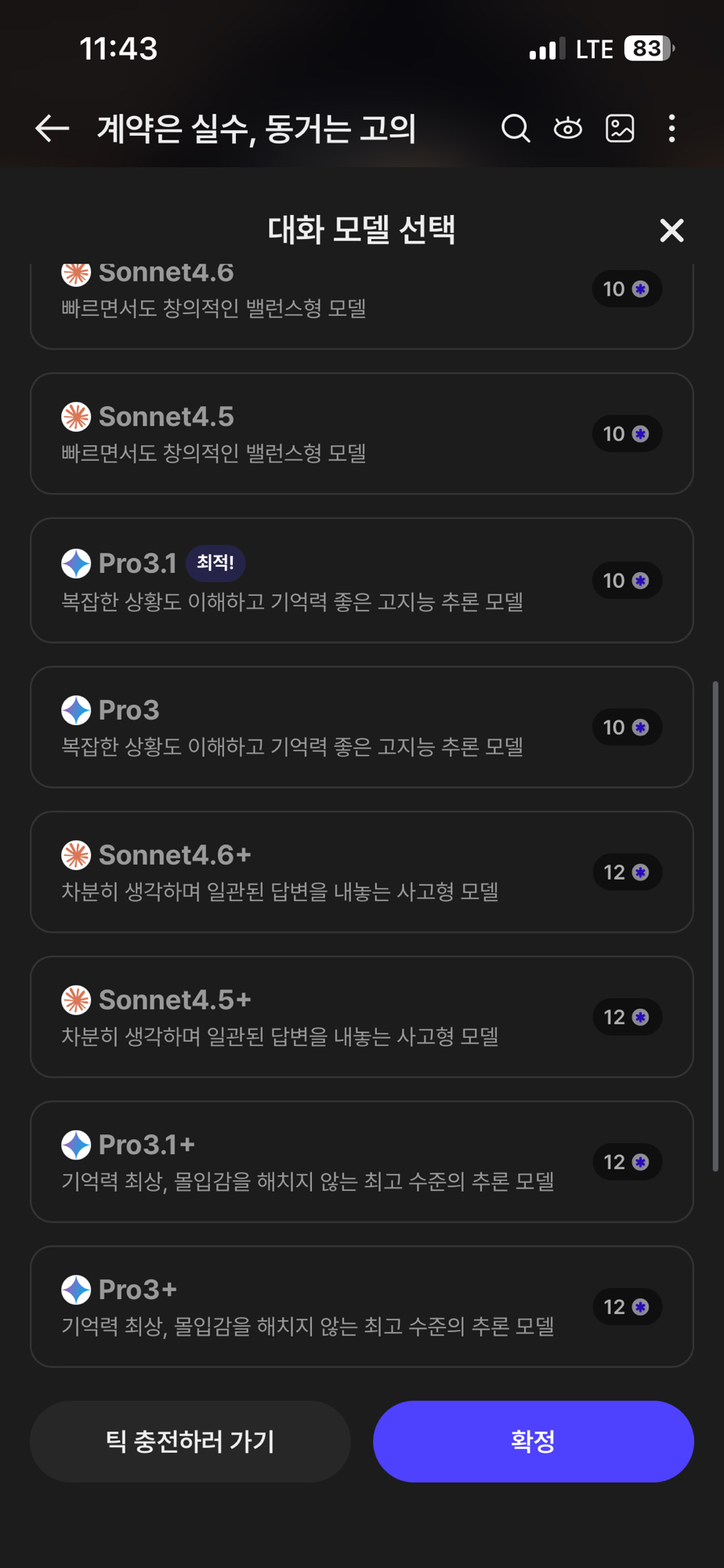724x1568 pixels.
Task: Go back with the arrow icon
Action: tap(52, 129)
